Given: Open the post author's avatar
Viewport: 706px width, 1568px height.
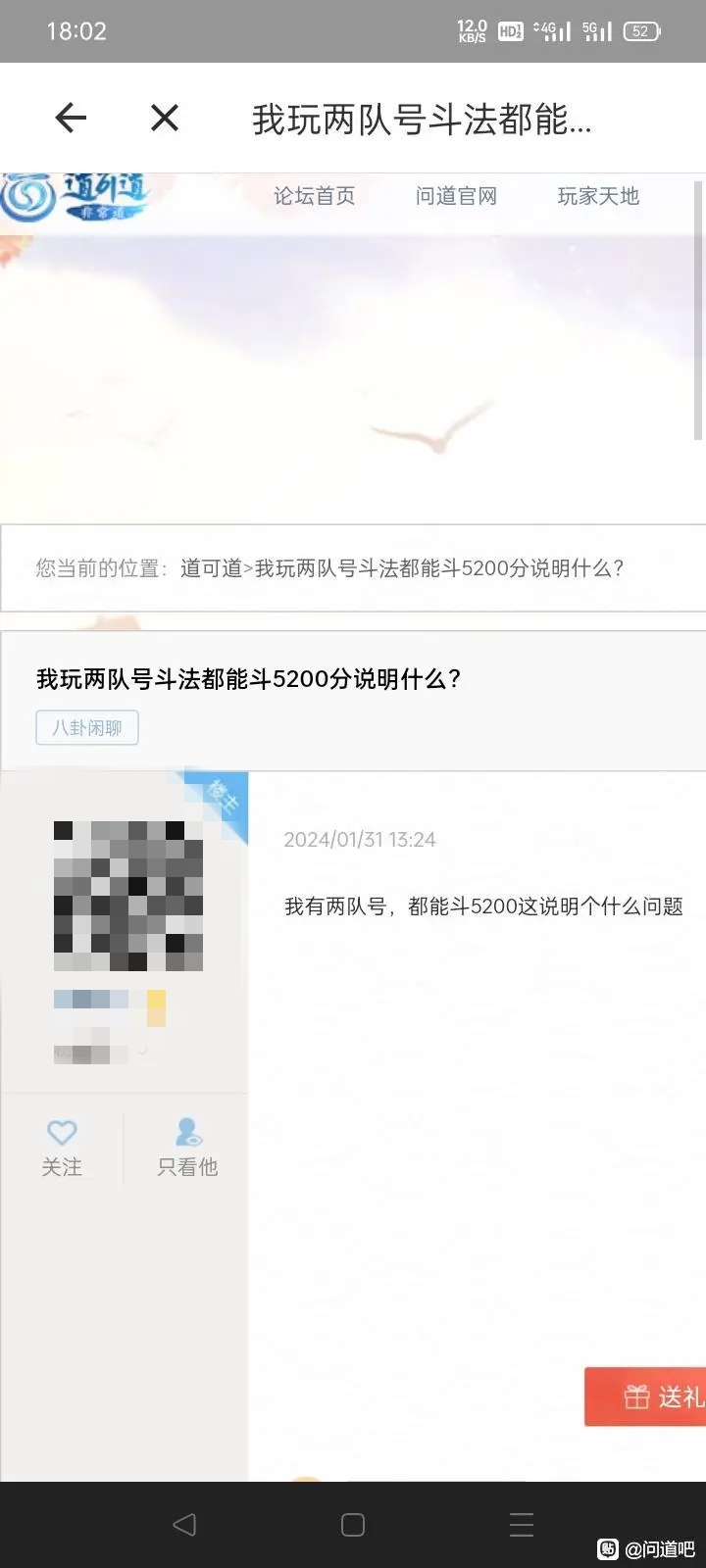Looking at the screenshot, I should coord(128,896).
